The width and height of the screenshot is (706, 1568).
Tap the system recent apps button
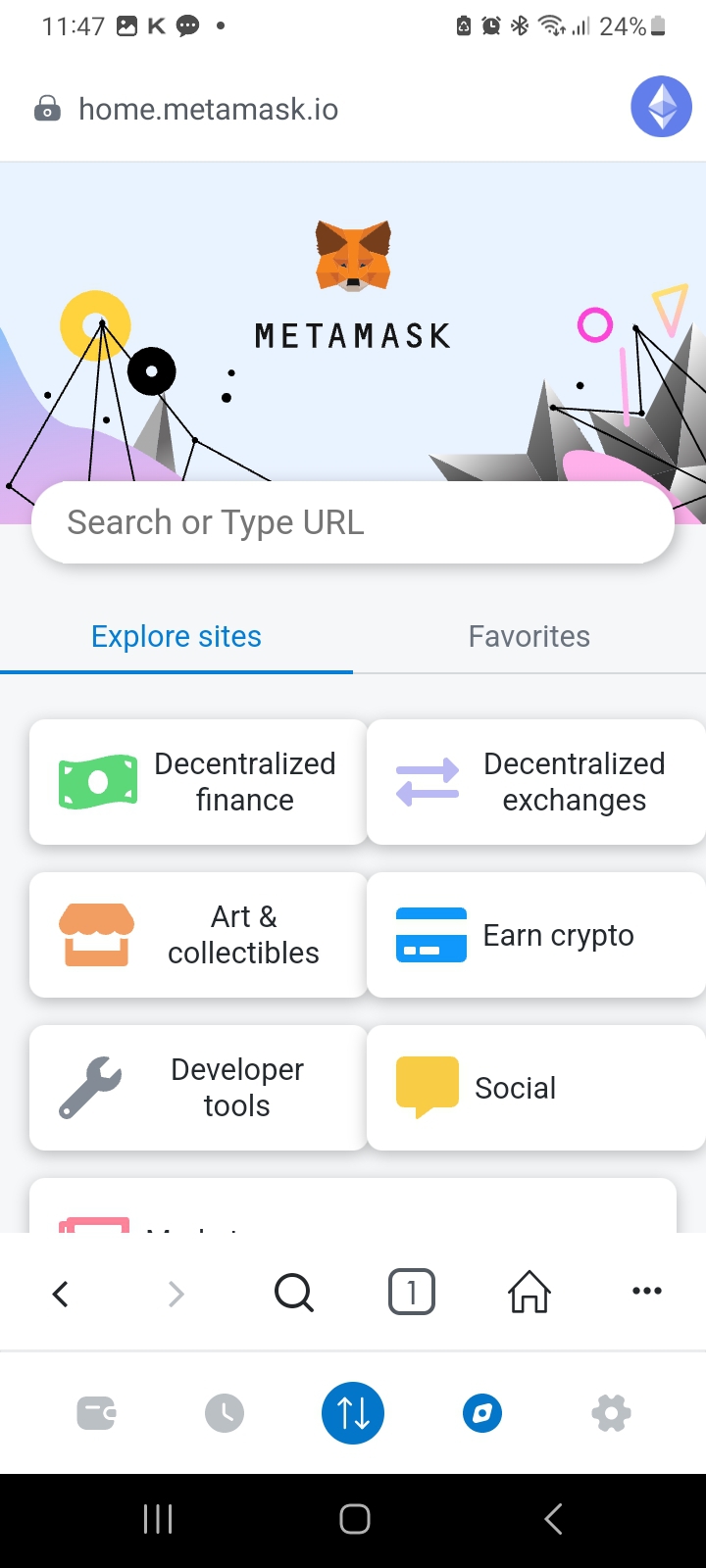click(x=158, y=1519)
